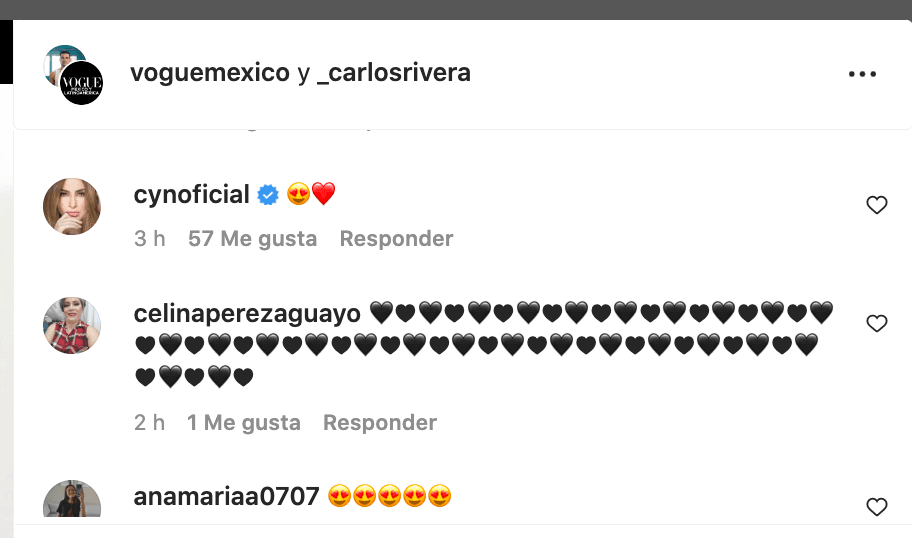Open _carlosrivera profile from header
Viewport: 912px width, 538px height.
[x=393, y=74]
